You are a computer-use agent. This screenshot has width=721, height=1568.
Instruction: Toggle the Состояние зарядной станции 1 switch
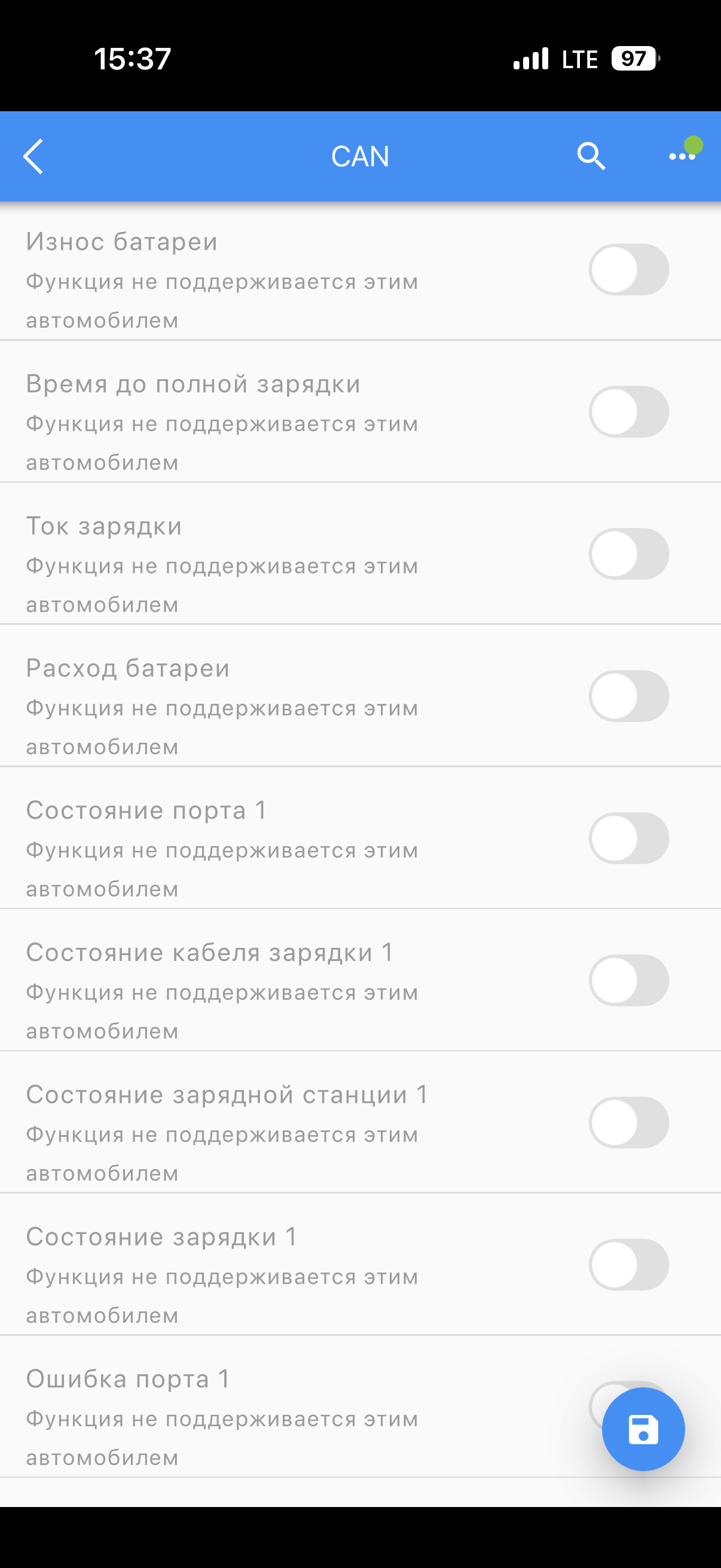[628, 1122]
